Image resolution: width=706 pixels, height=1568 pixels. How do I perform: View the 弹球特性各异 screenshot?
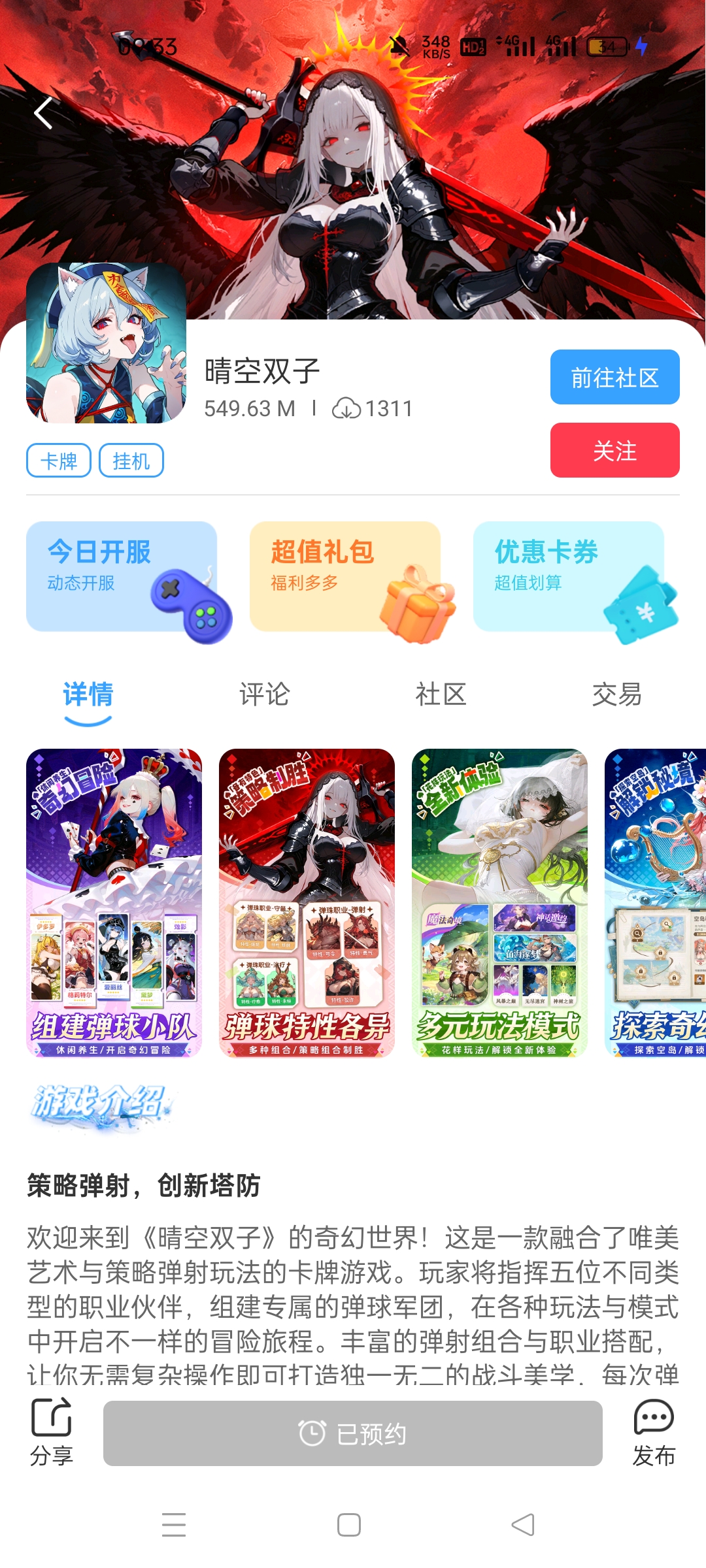[x=307, y=903]
